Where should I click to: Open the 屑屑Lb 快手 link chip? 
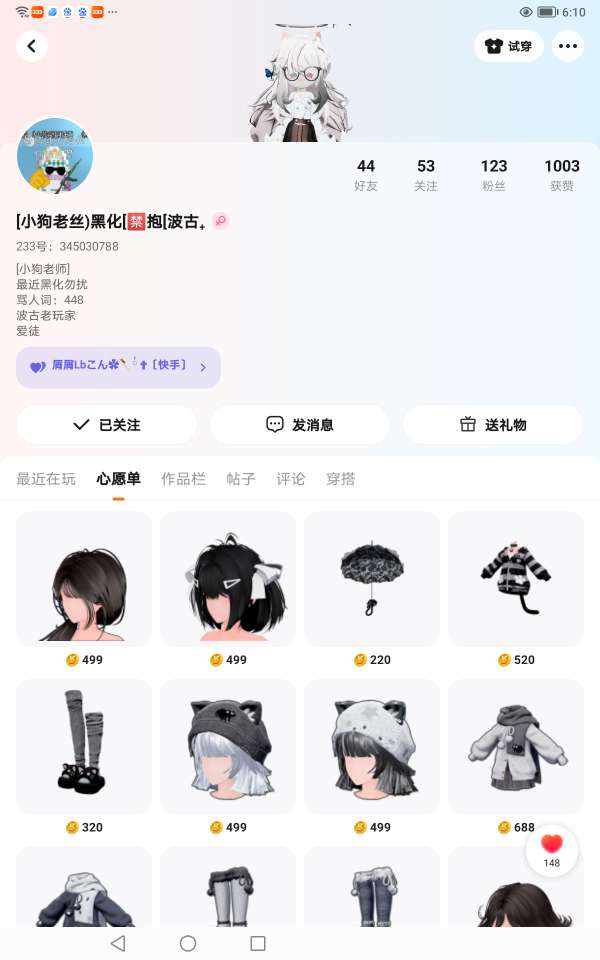pos(118,367)
